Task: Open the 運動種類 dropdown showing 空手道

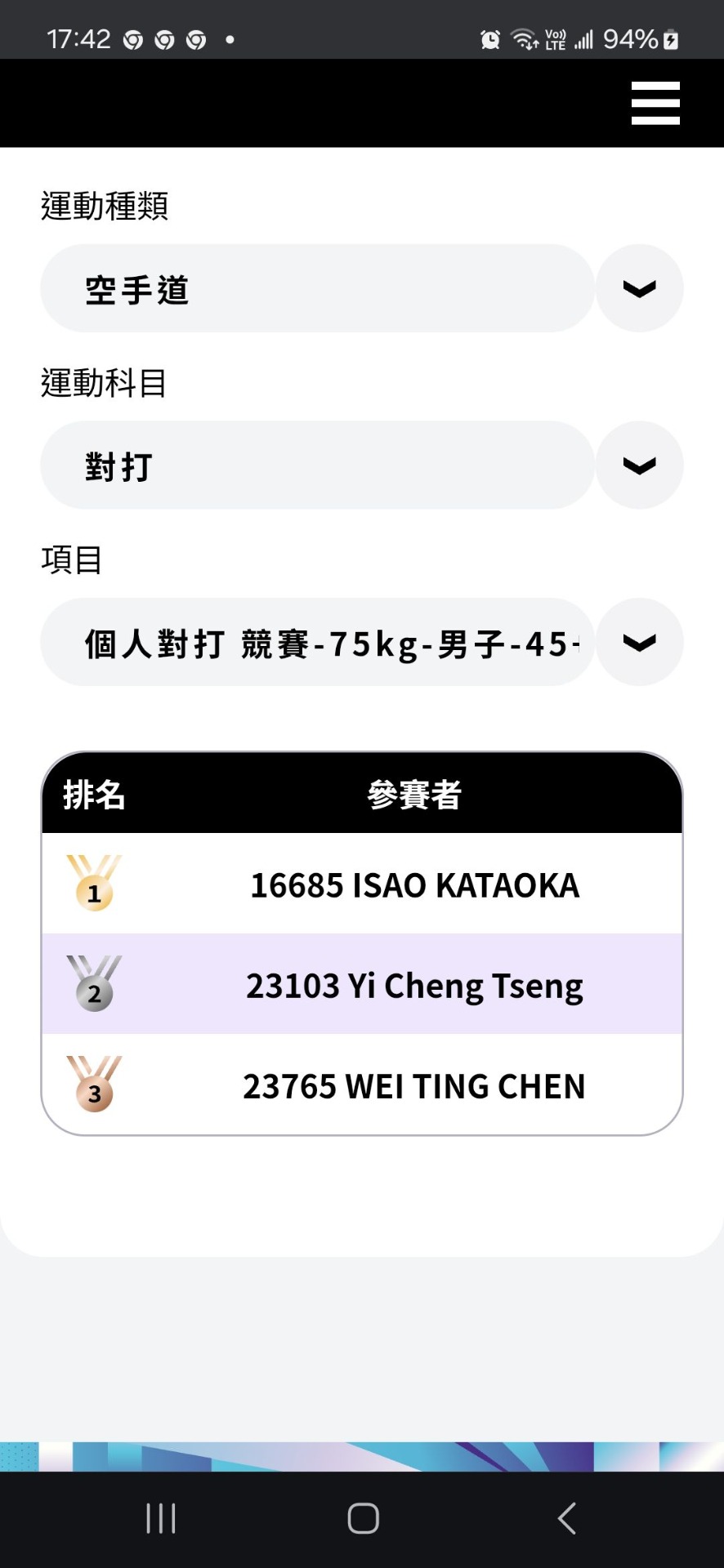Action: 639,288
